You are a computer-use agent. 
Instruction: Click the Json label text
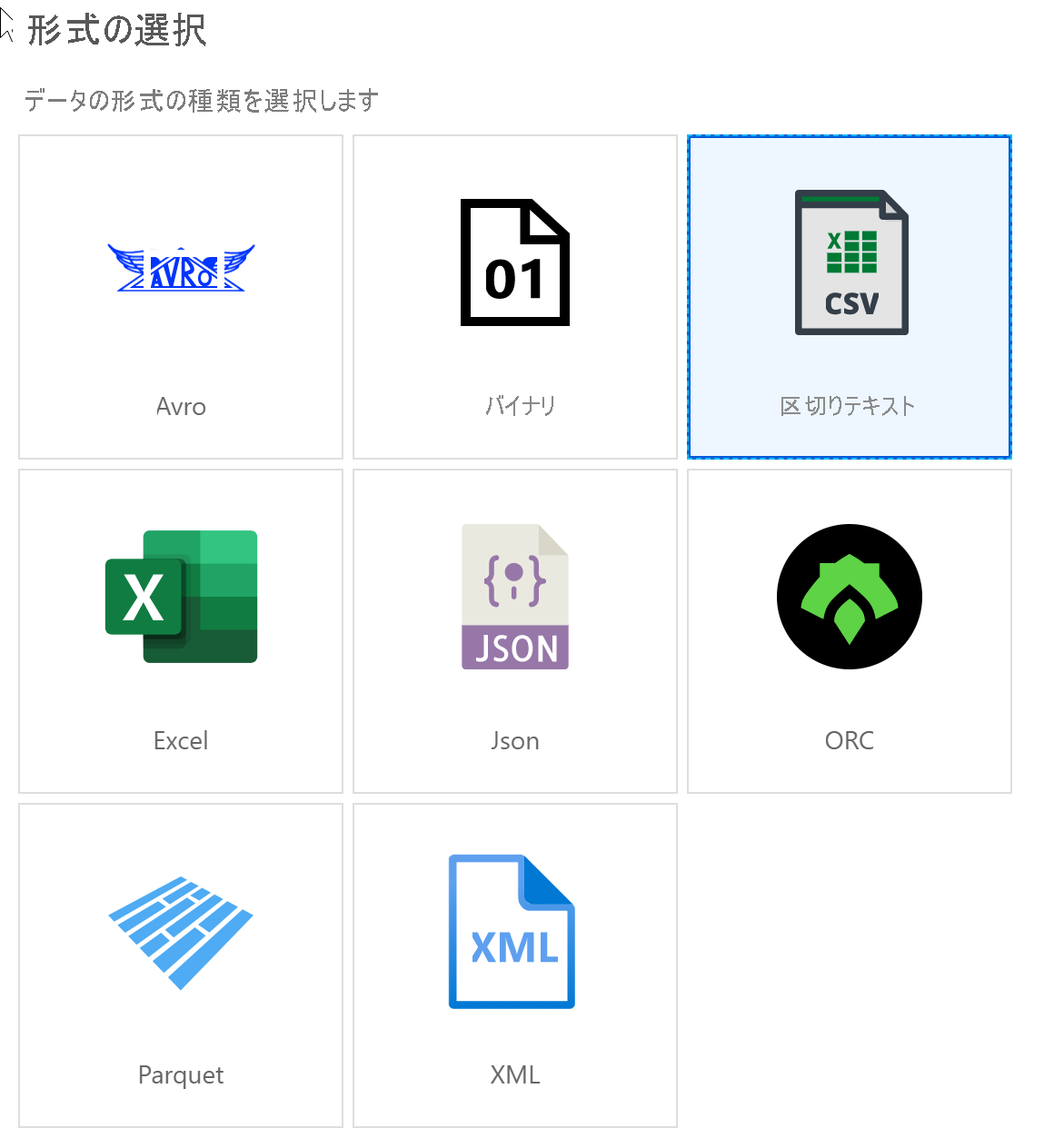click(515, 740)
